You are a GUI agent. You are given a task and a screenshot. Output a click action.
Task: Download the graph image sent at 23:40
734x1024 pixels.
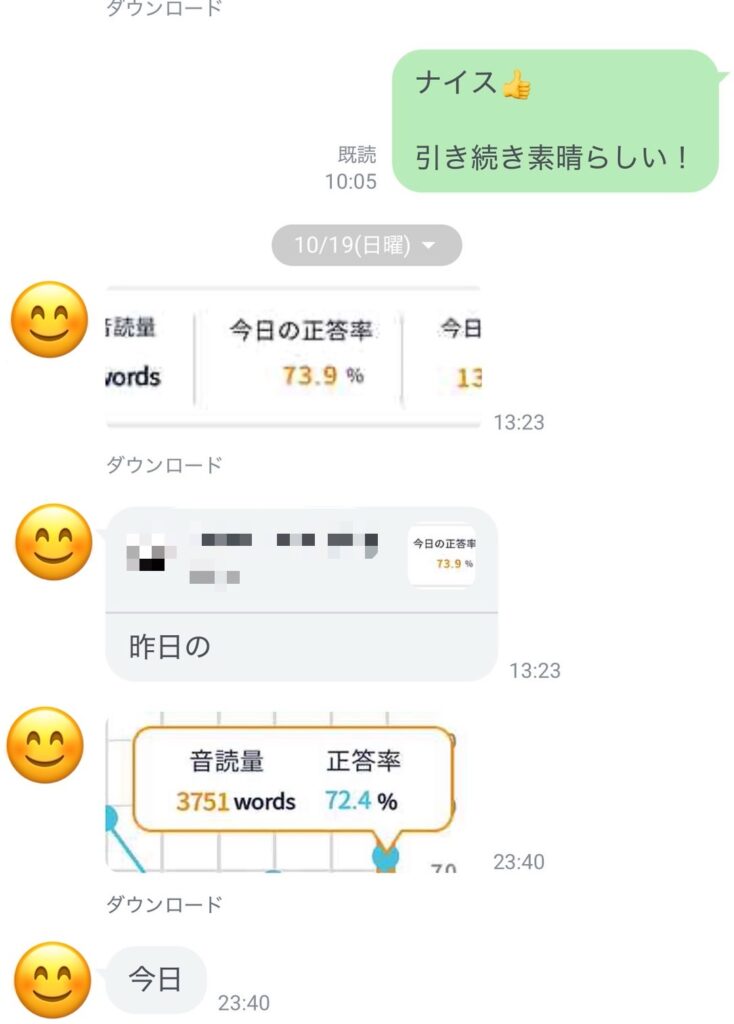pos(164,905)
